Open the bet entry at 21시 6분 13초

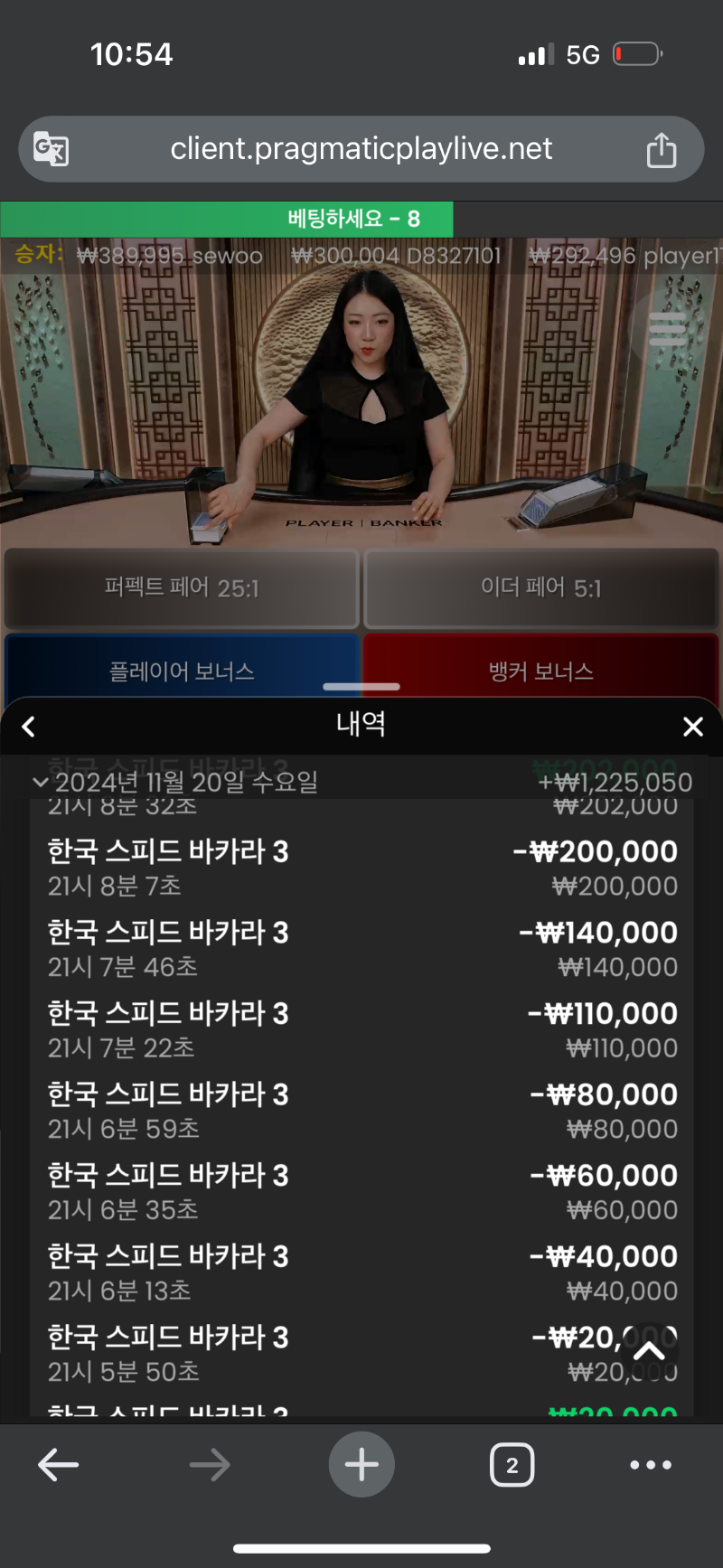pos(361,1272)
